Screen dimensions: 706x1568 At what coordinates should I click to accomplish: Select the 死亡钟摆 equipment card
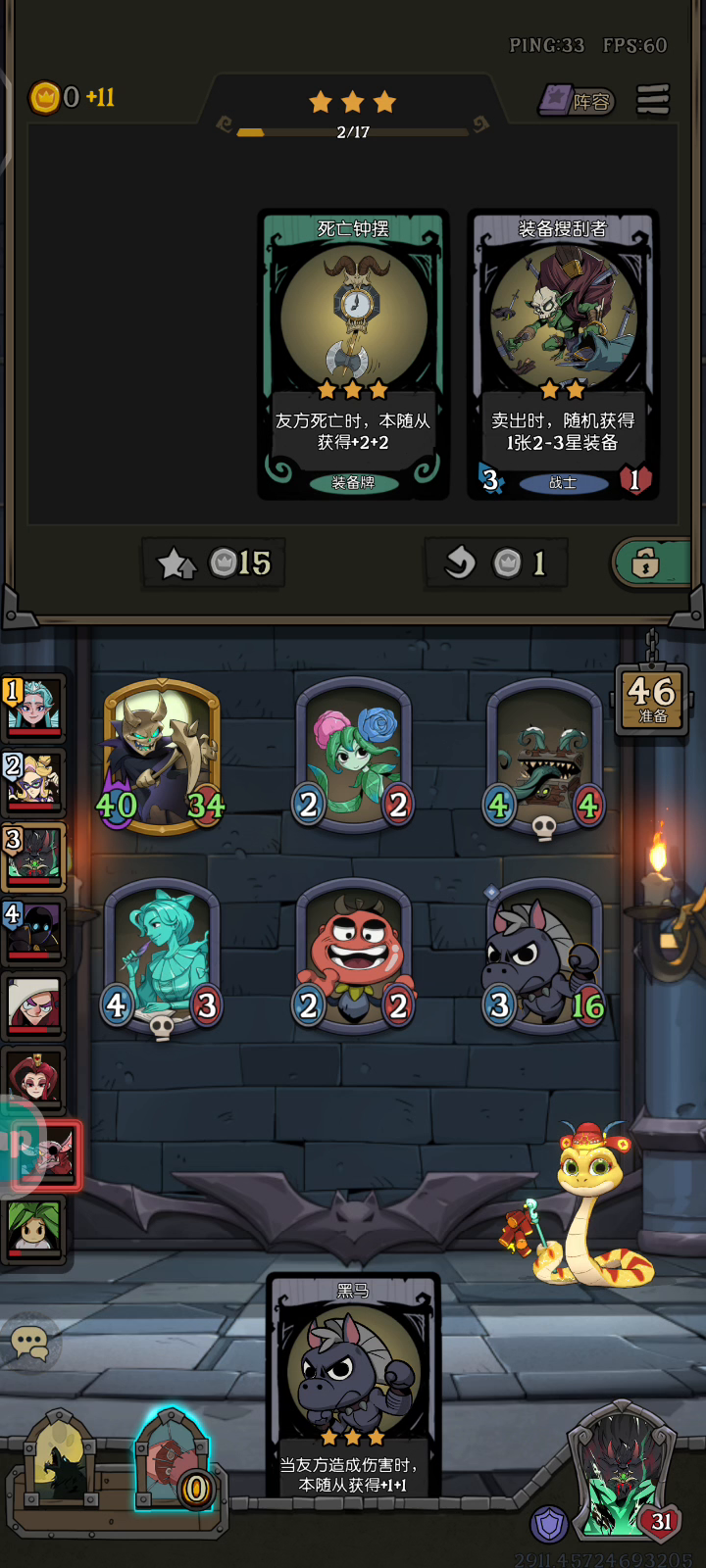[353, 354]
